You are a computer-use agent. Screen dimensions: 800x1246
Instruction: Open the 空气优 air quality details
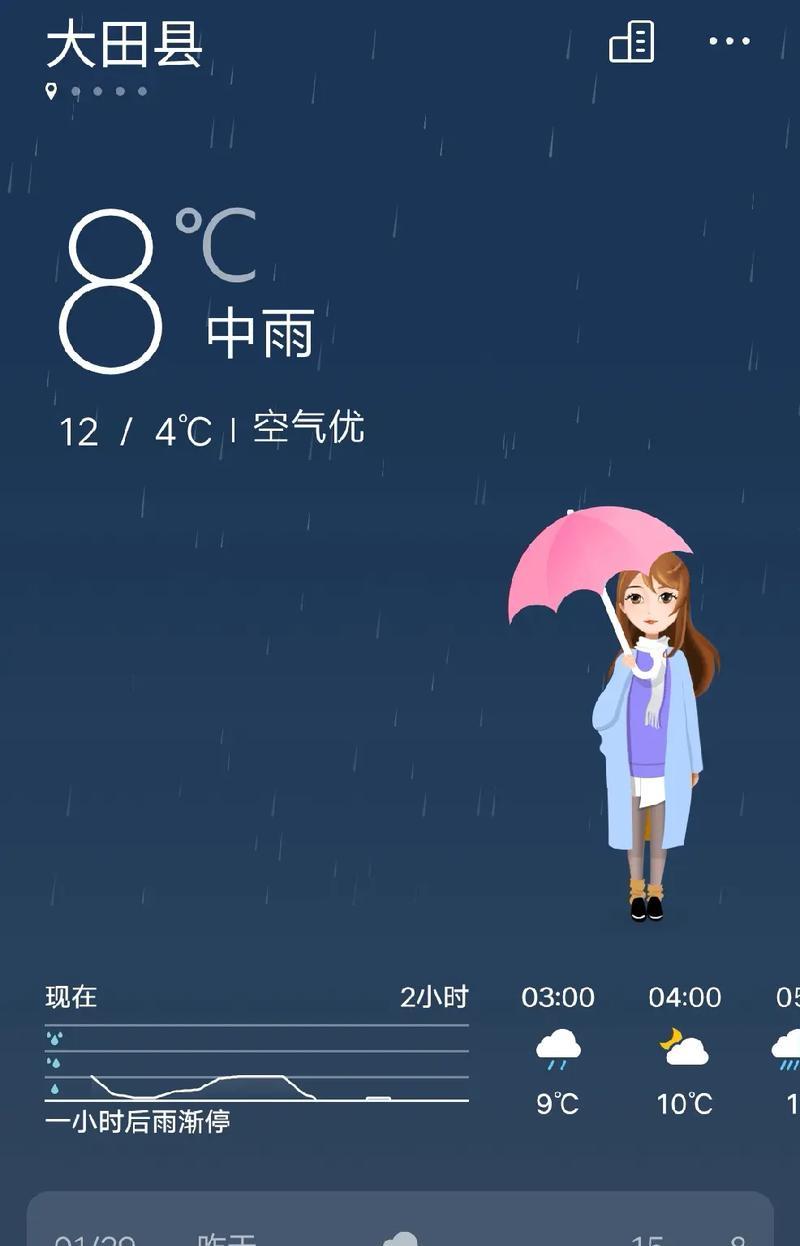[308, 428]
